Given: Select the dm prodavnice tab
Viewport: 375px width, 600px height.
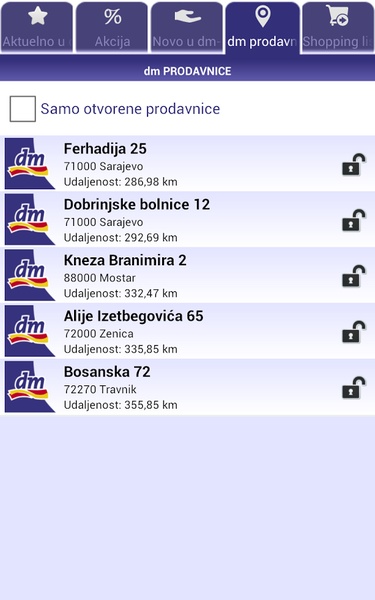Looking at the screenshot, I should 262,28.
